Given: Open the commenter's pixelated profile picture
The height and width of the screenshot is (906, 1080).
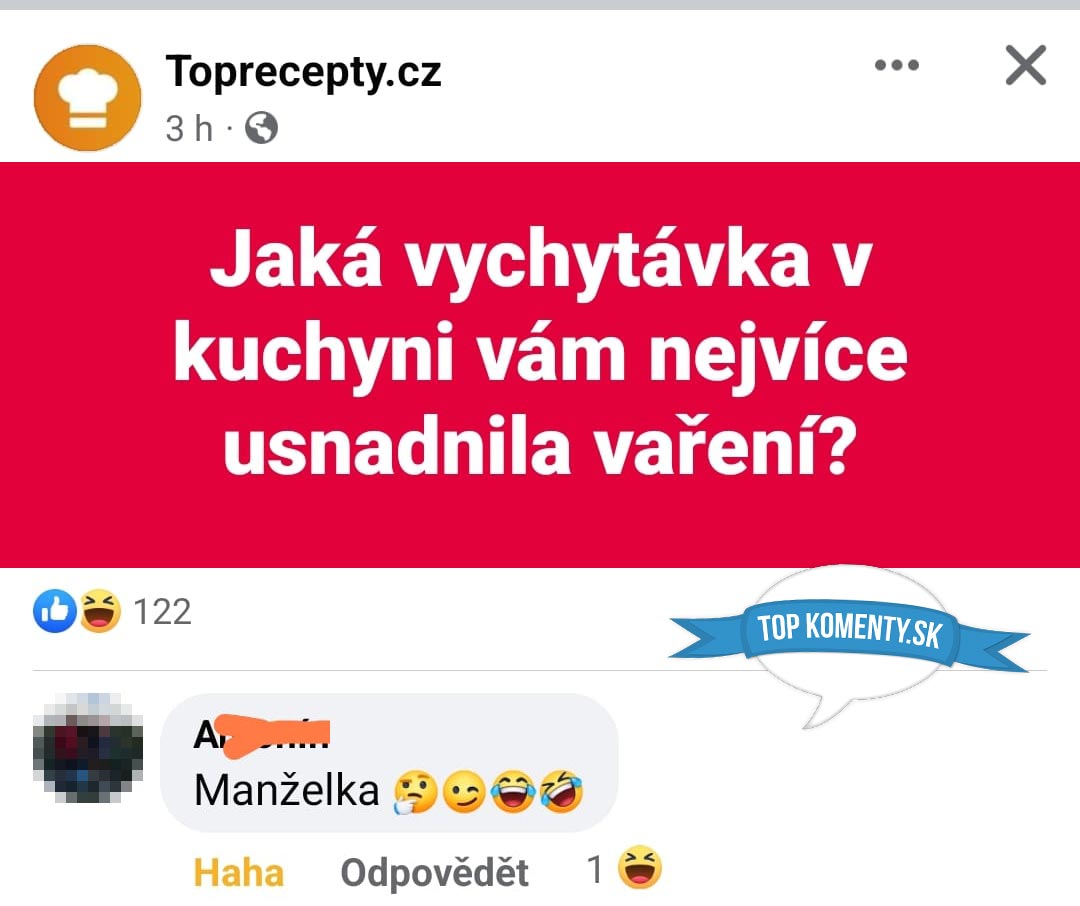Looking at the screenshot, I should 88,750.
